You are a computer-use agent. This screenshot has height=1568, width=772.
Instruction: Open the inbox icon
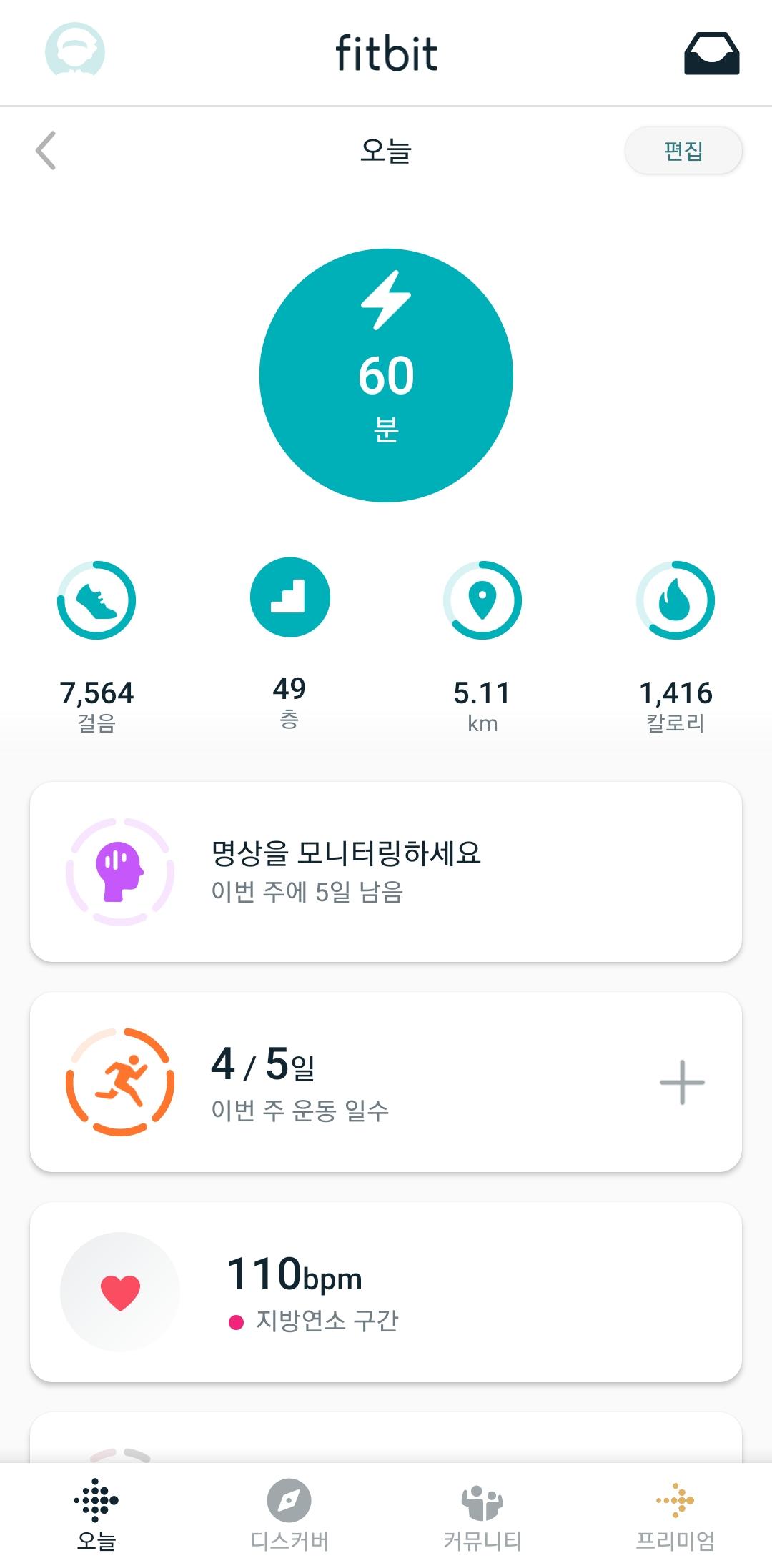tap(711, 54)
